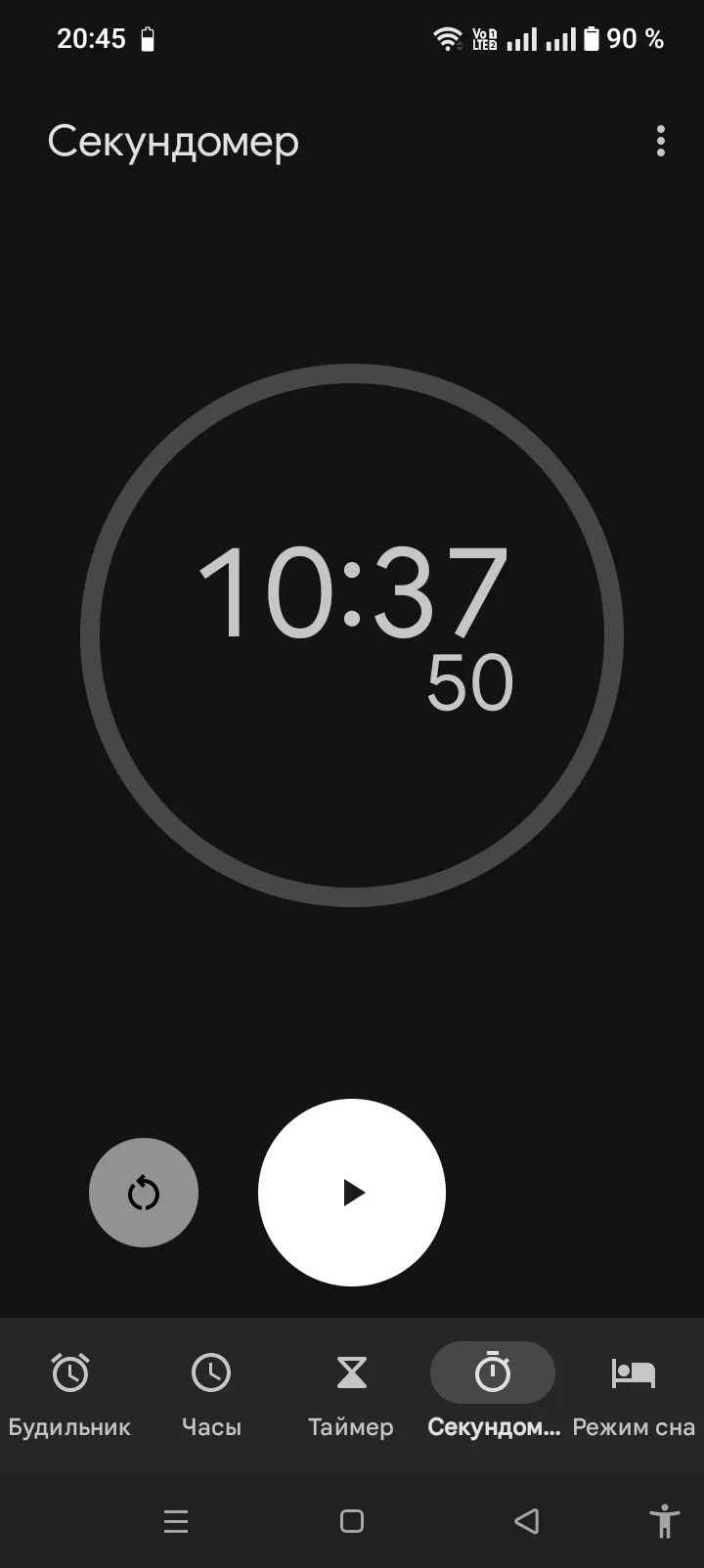The height and width of the screenshot is (1568, 704).
Task: Reset the stopwatch to zero
Action: coord(144,1193)
